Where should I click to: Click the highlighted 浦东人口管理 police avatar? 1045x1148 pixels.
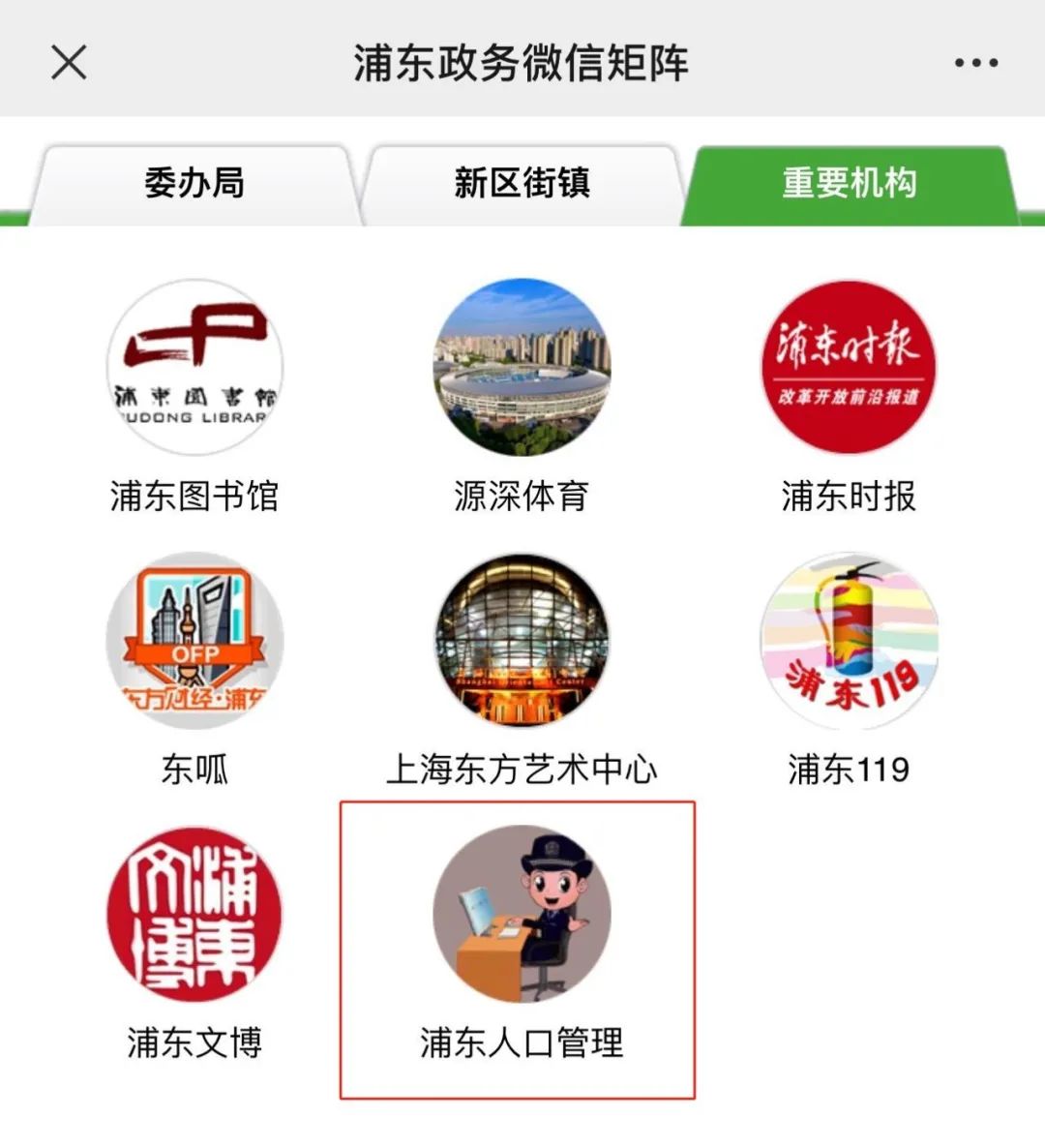[x=522, y=915]
